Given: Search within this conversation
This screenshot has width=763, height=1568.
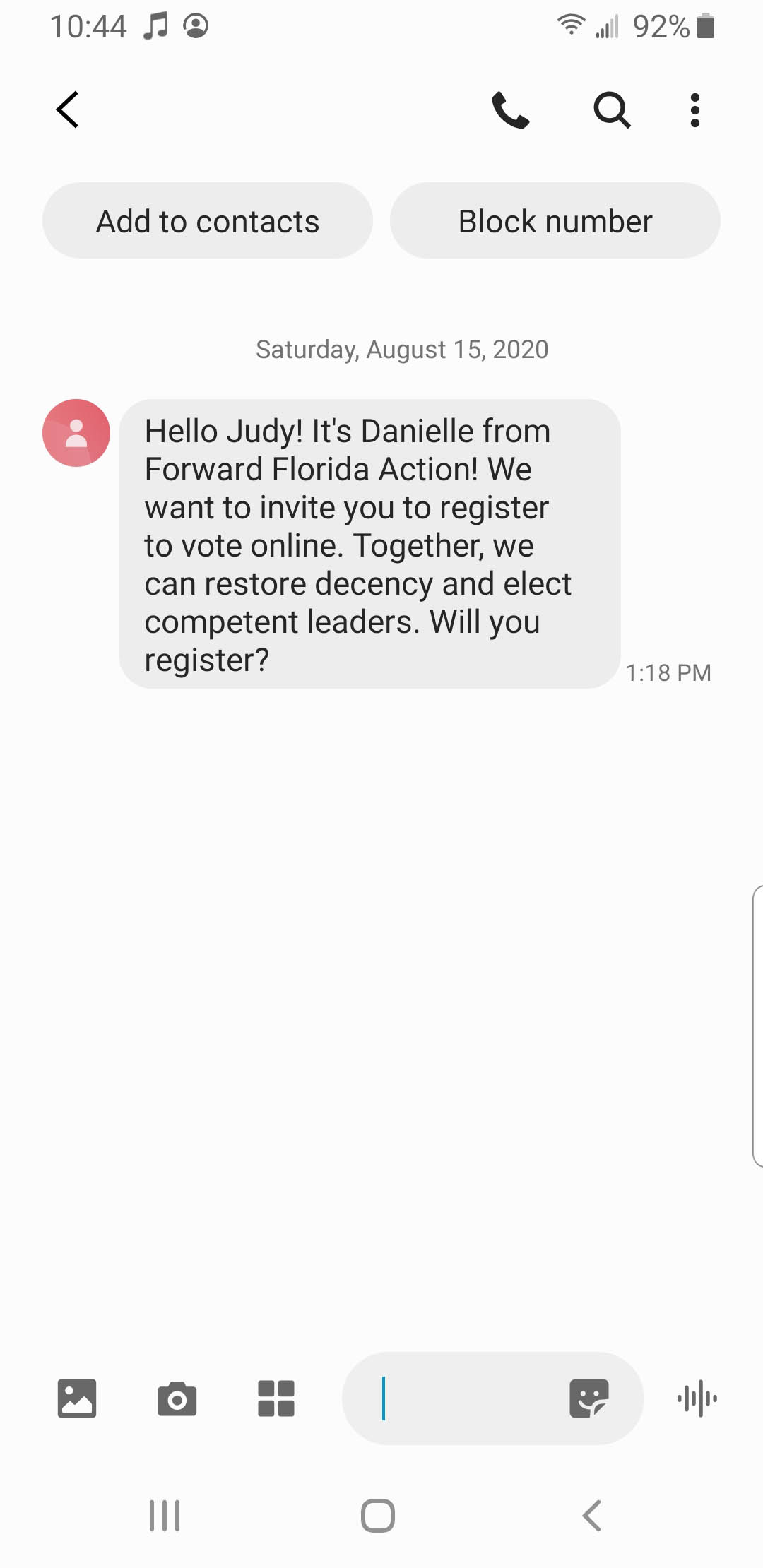Looking at the screenshot, I should [612, 110].
